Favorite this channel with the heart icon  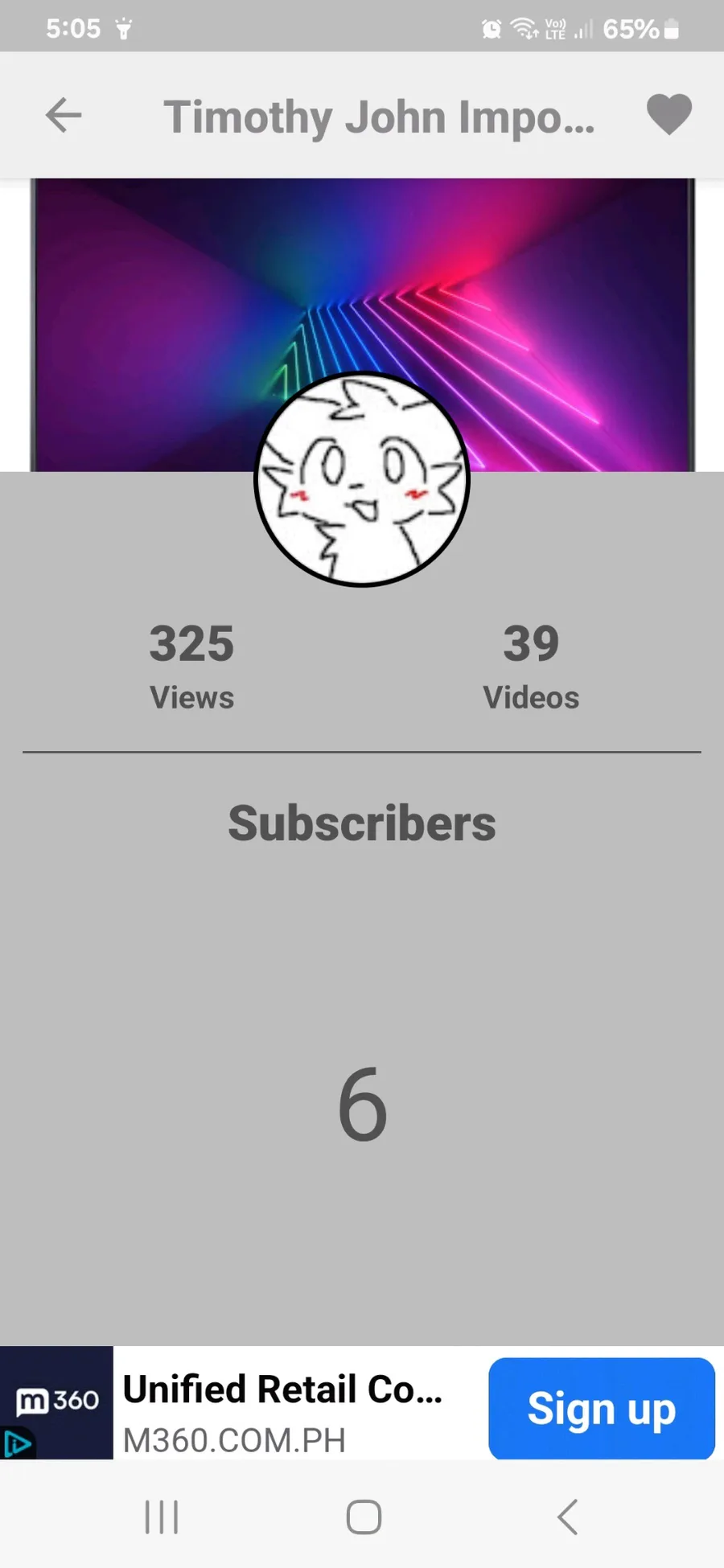tap(669, 115)
